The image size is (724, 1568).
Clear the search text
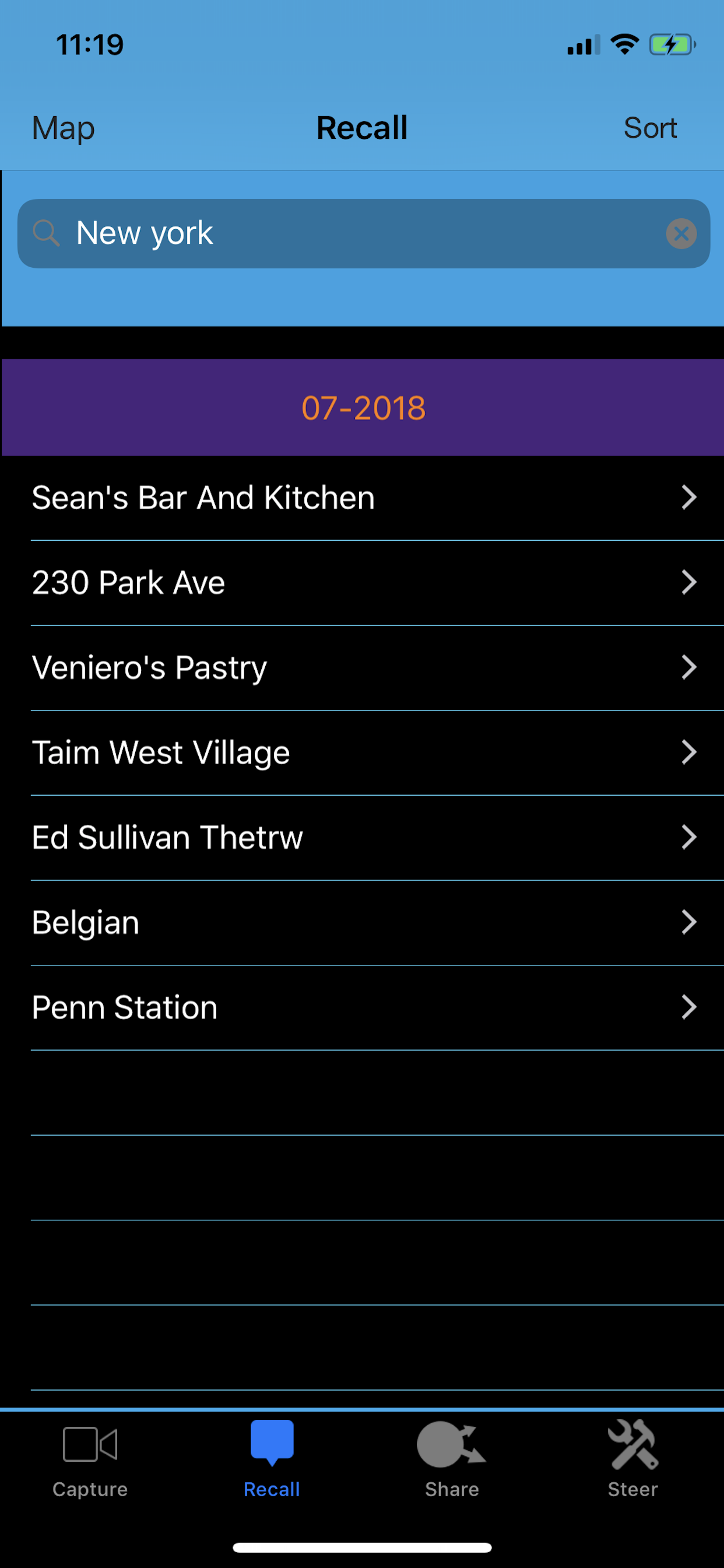pyautogui.click(x=681, y=234)
